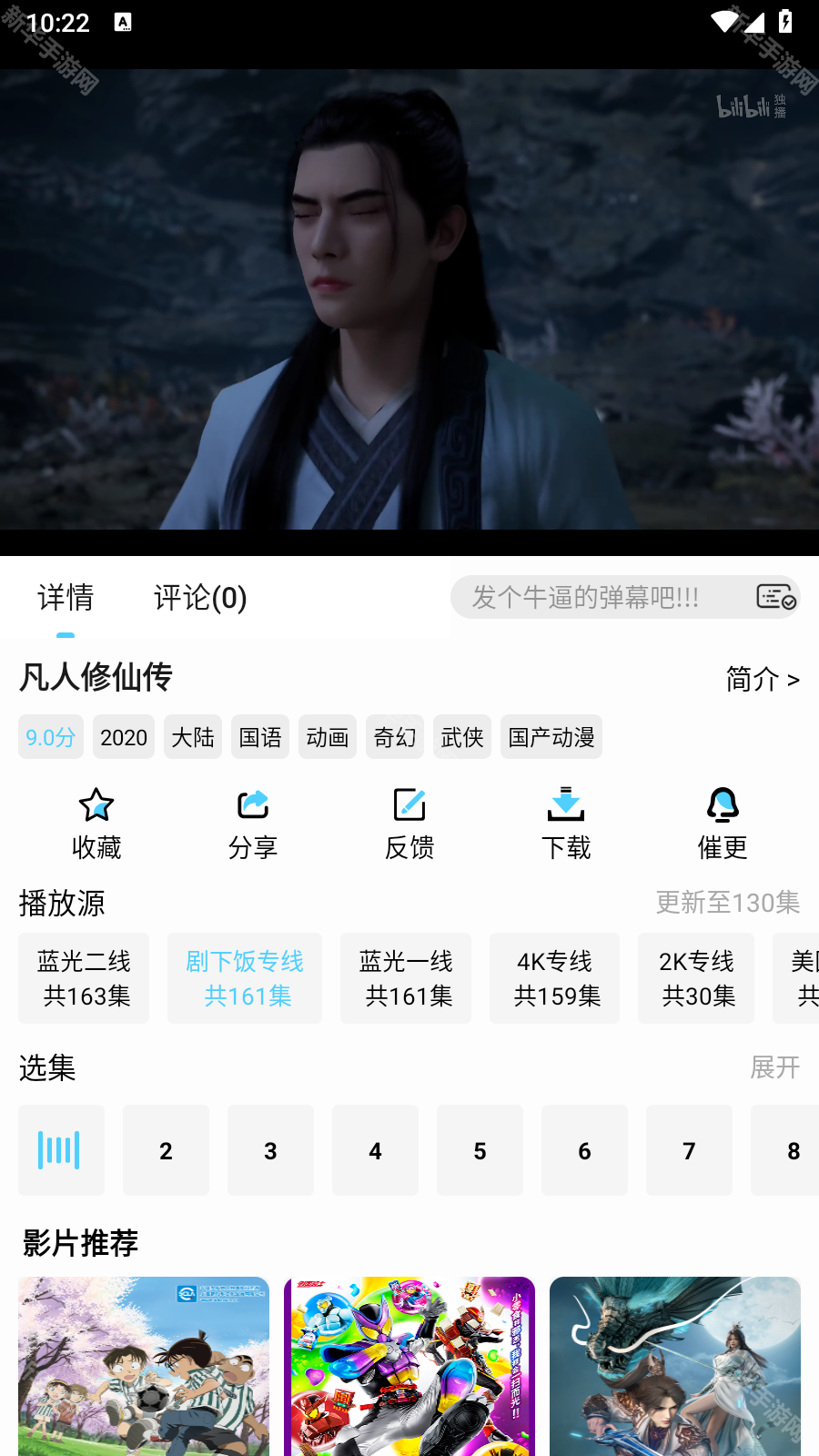
Task: Tap 下载 to download episodes
Action: pyautogui.click(x=566, y=824)
